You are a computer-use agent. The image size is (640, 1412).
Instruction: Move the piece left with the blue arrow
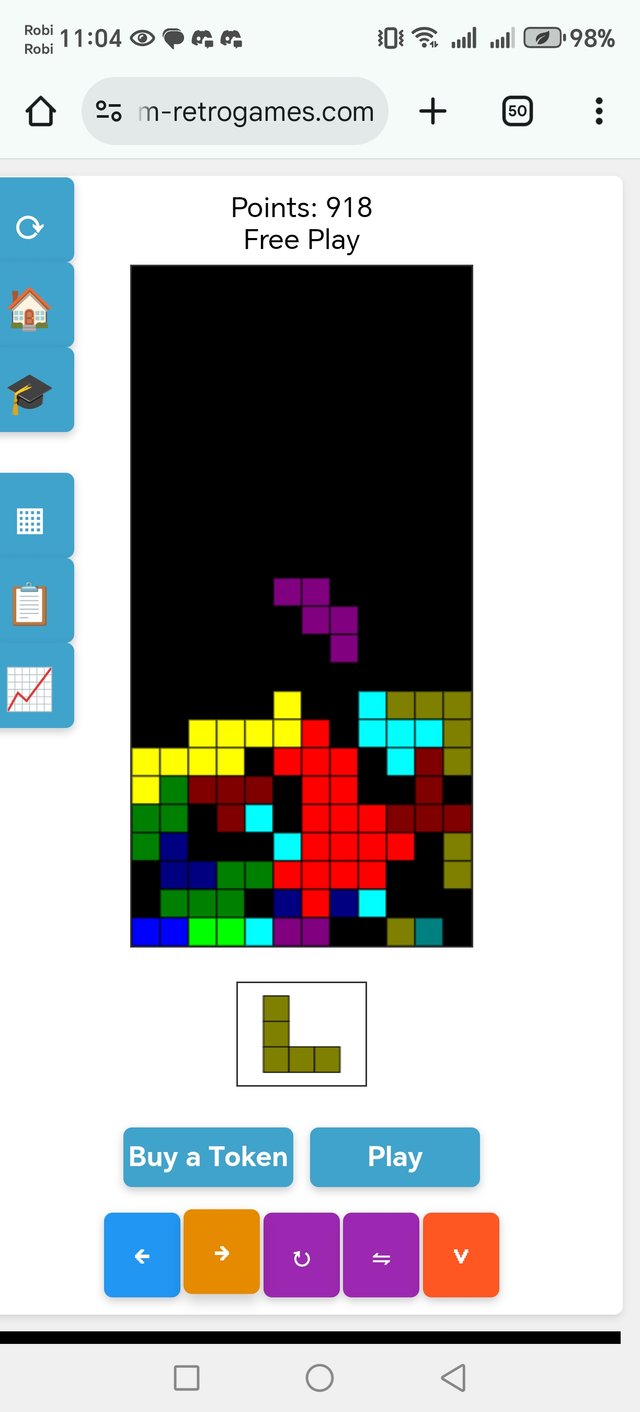(142, 1256)
